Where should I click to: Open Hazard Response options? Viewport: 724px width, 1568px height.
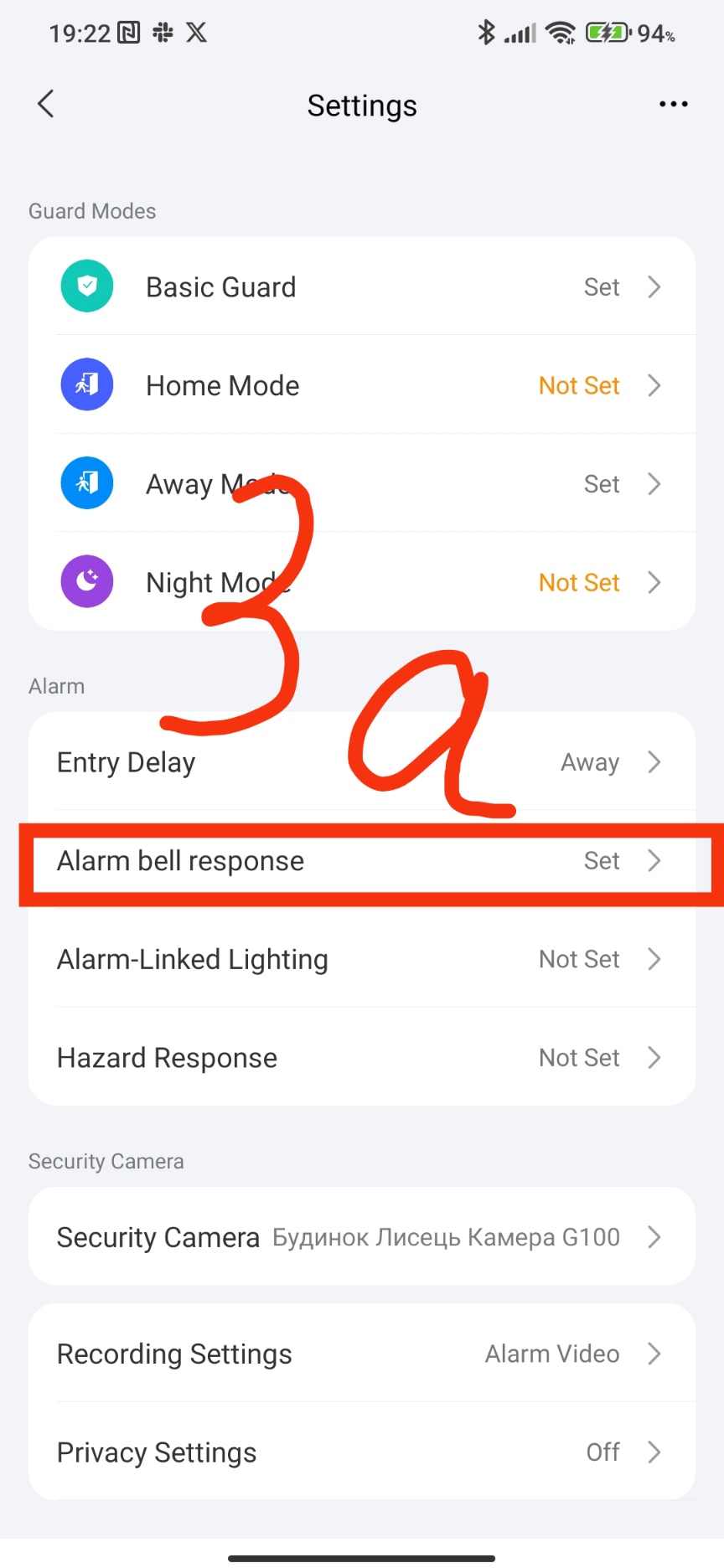click(362, 1058)
